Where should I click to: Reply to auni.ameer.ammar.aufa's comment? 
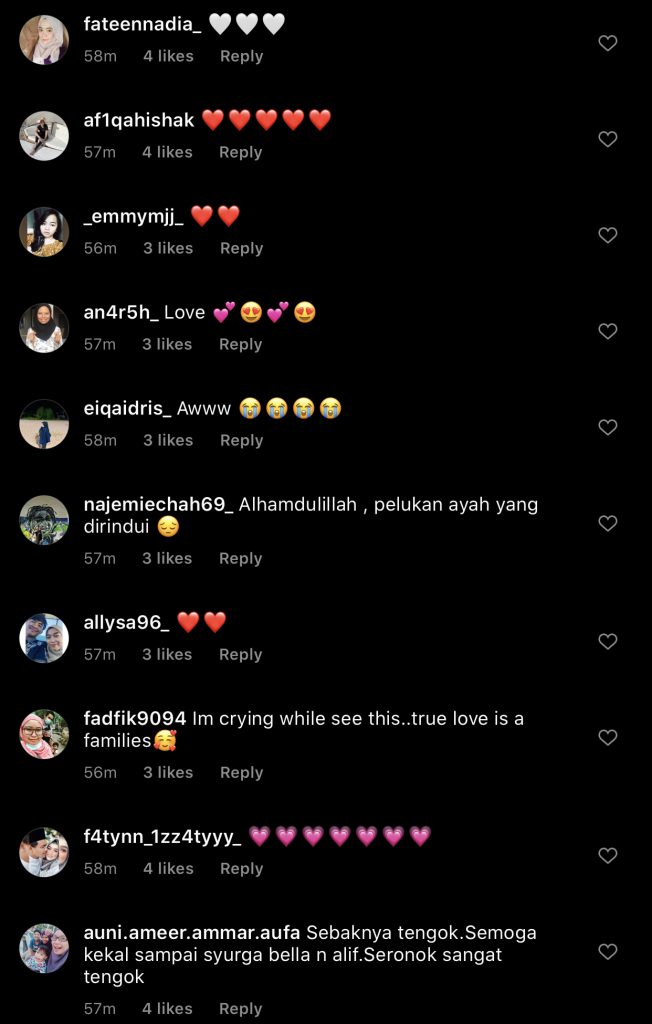240,1008
